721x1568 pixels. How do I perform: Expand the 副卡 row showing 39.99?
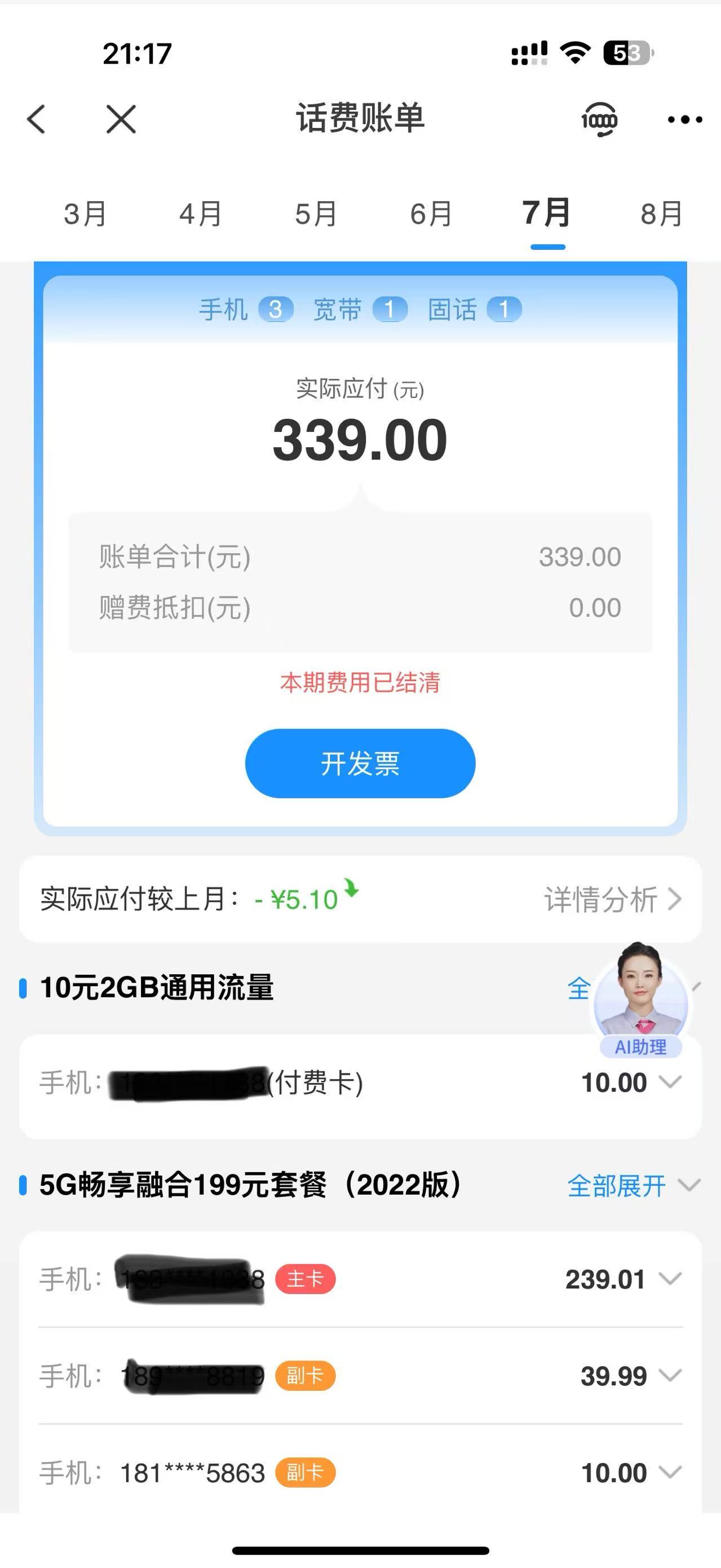[670, 1376]
